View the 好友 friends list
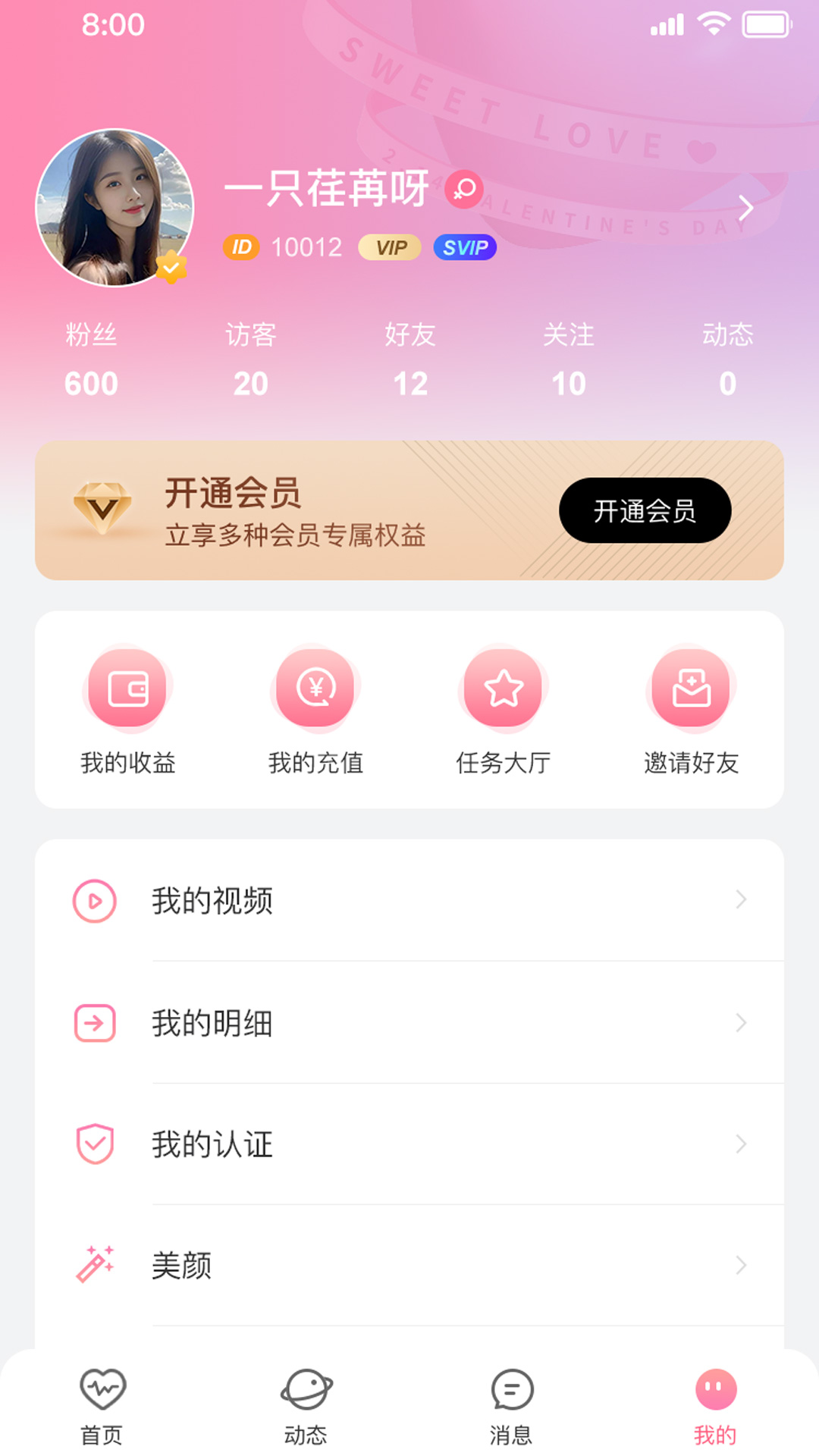The width and height of the screenshot is (819, 1456). [410, 361]
